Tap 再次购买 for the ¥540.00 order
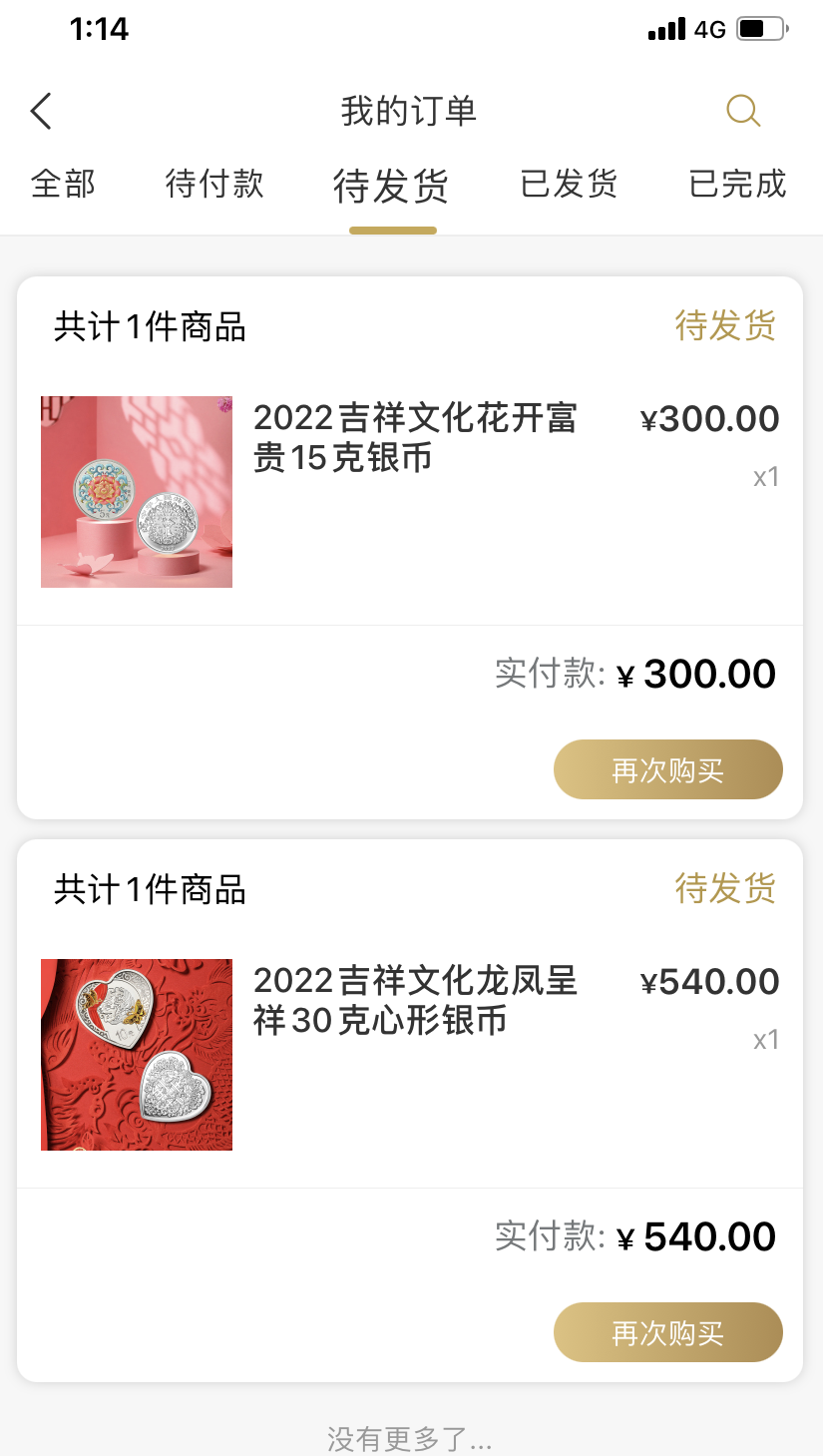The width and height of the screenshot is (823, 1456). pyautogui.click(x=667, y=1333)
